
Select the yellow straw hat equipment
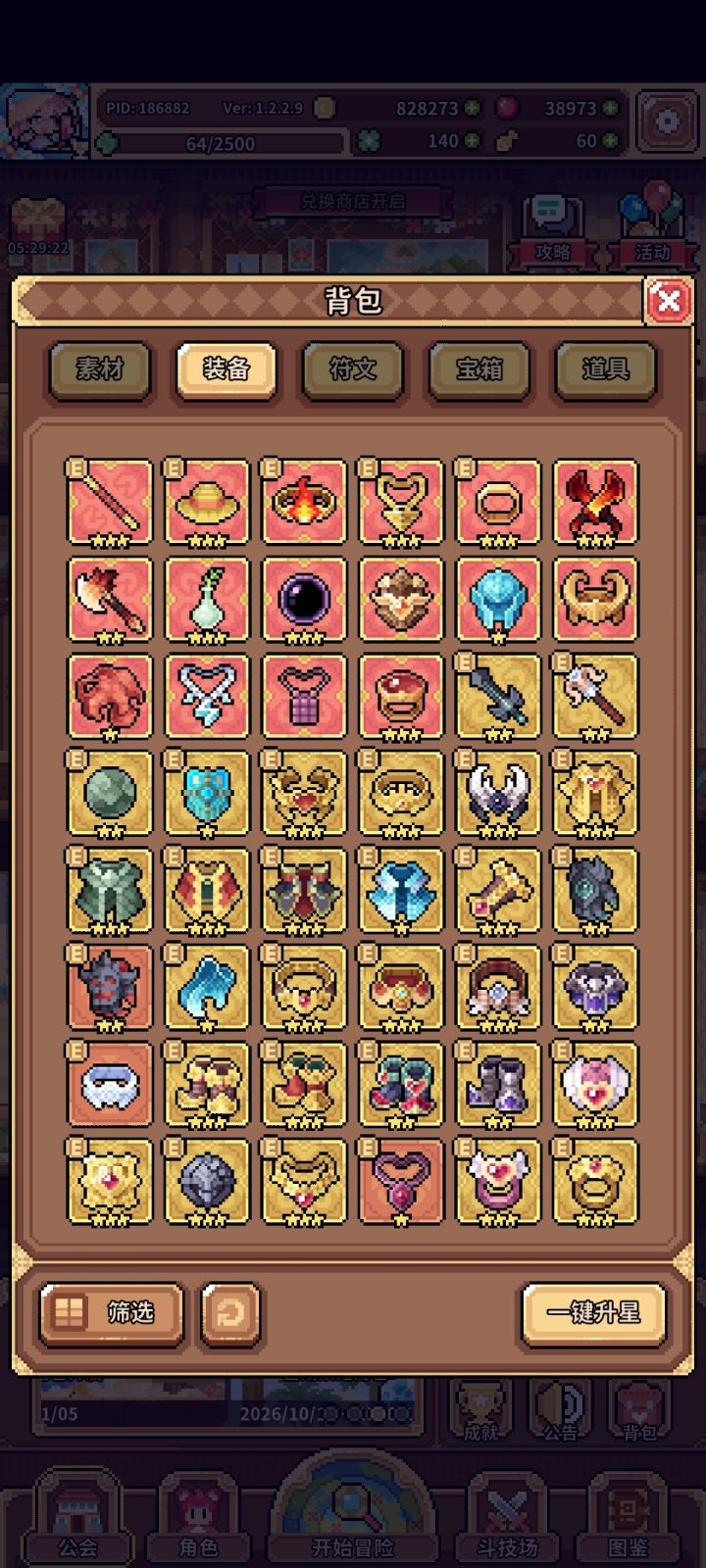point(207,502)
